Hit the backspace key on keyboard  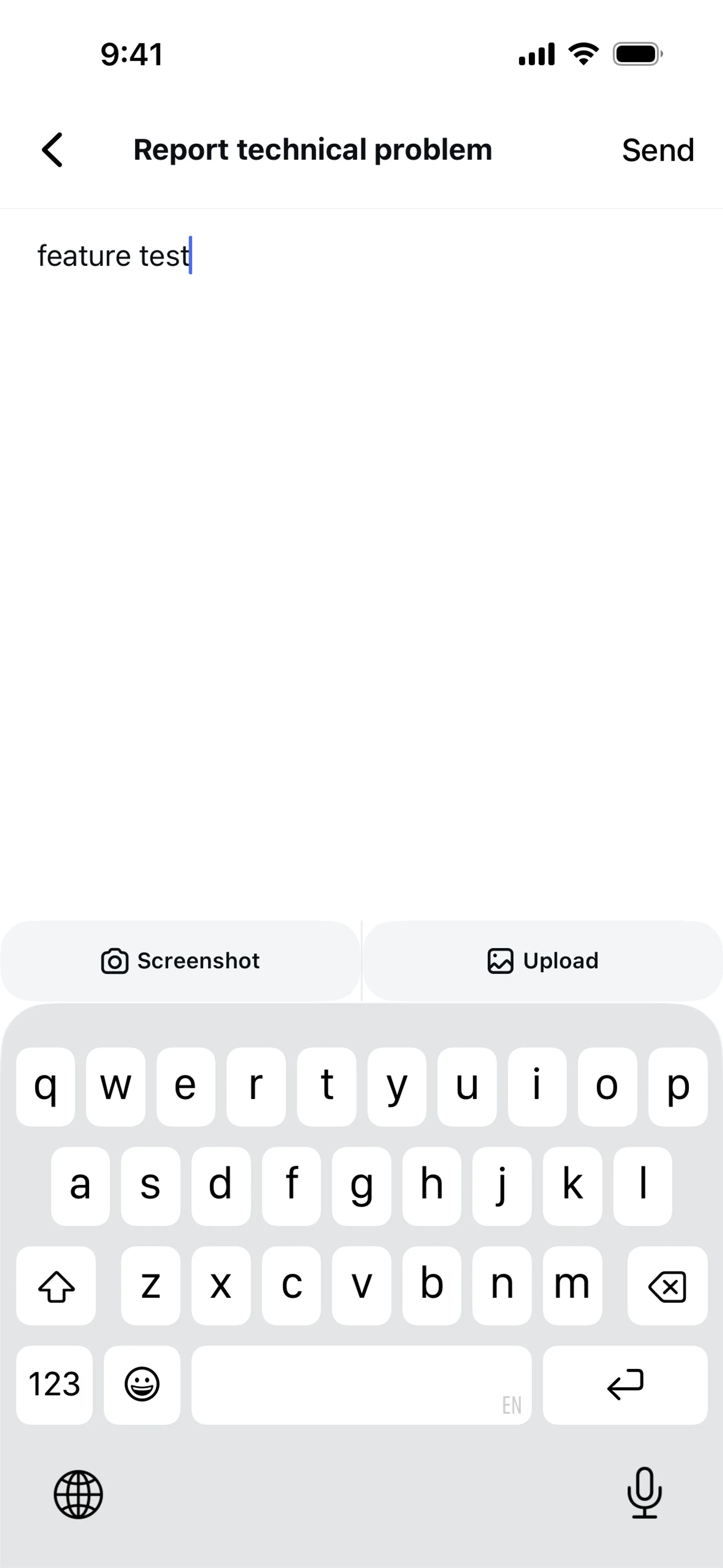(x=668, y=1285)
